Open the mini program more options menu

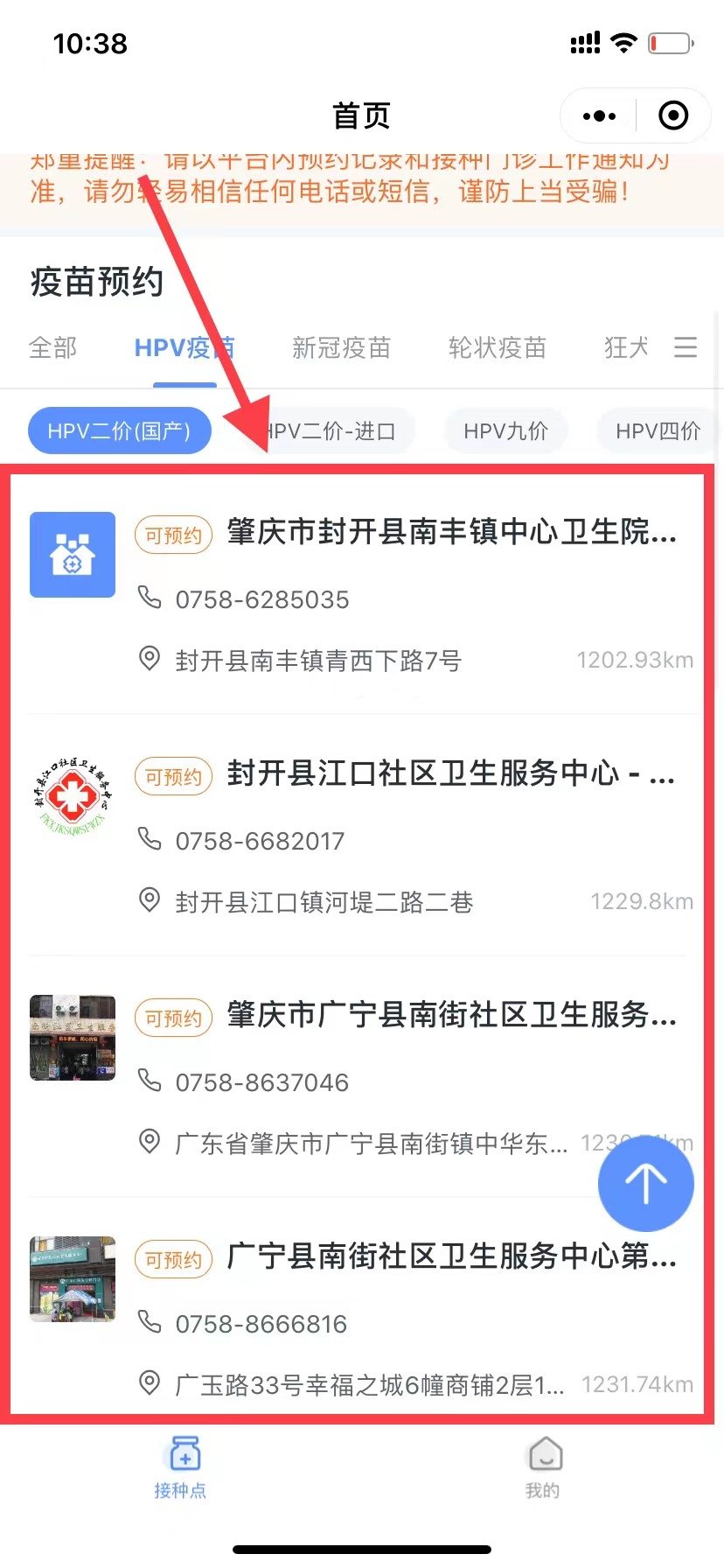(x=599, y=115)
